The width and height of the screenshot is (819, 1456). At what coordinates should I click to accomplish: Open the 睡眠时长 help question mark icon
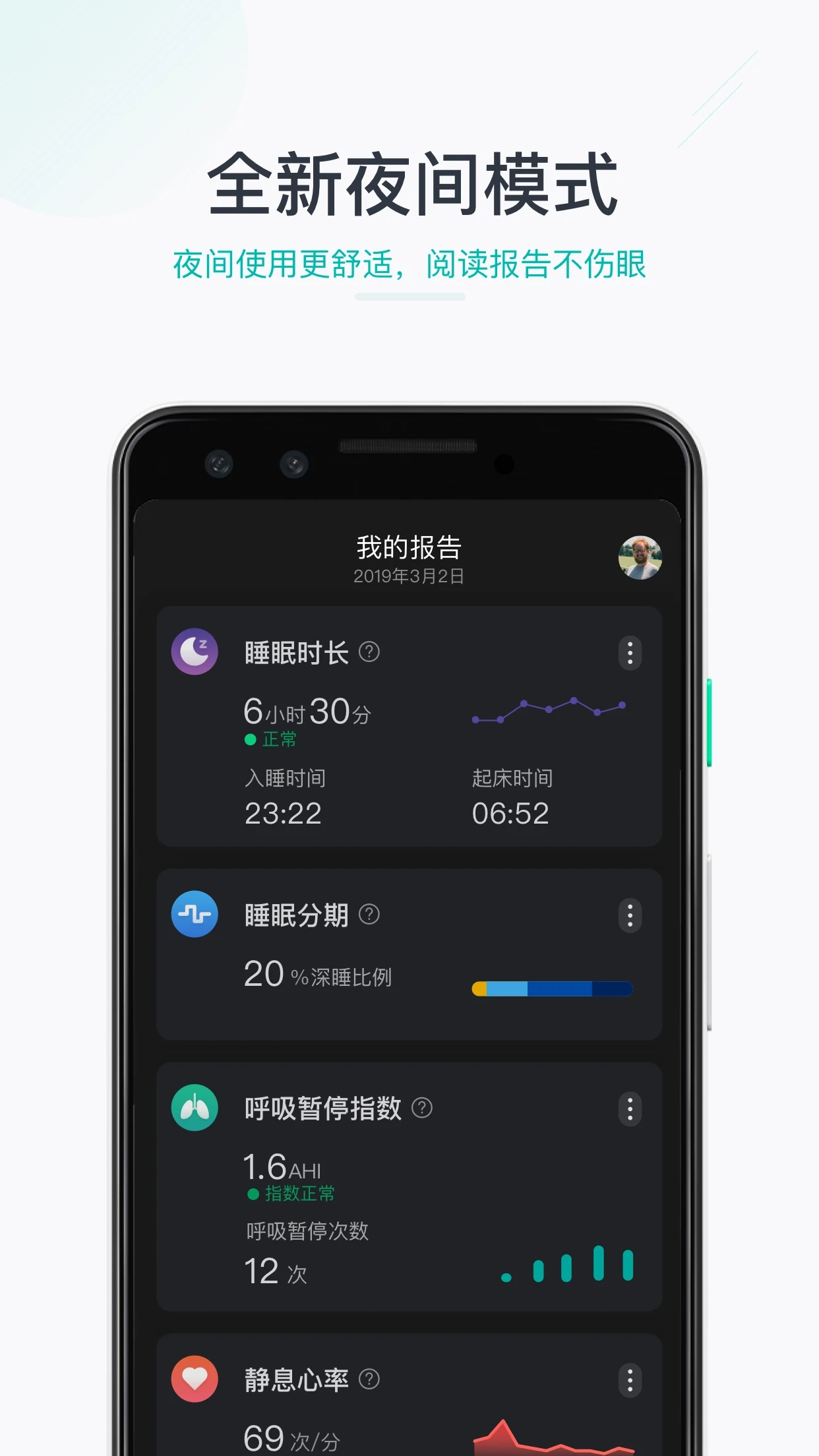point(368,653)
